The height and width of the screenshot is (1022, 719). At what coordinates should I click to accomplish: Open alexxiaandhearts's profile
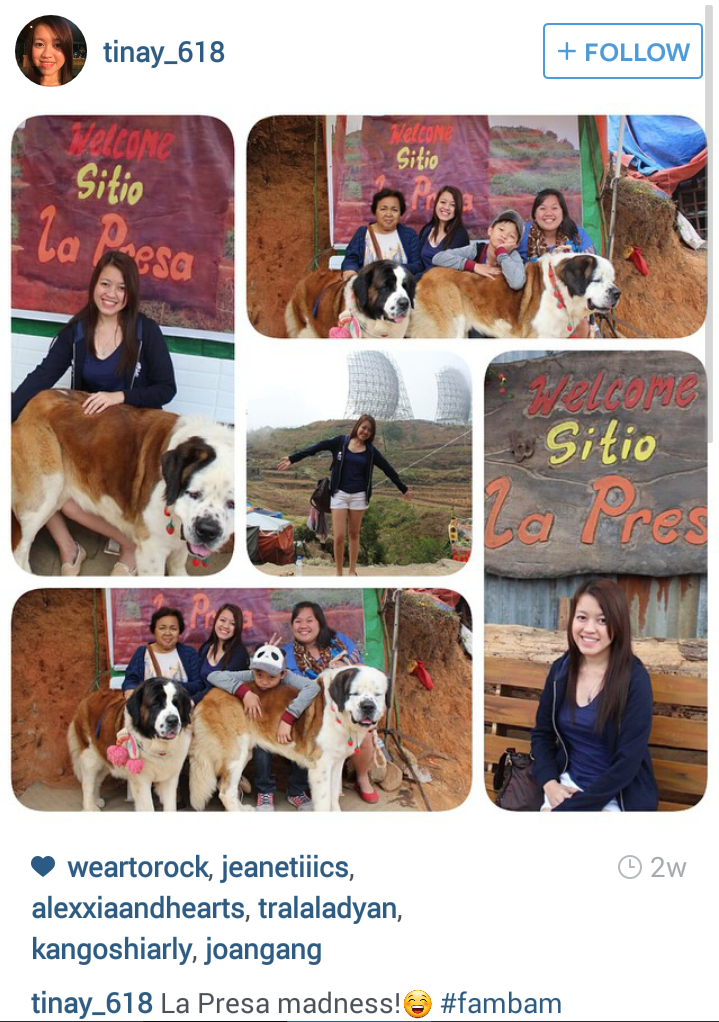pos(138,908)
